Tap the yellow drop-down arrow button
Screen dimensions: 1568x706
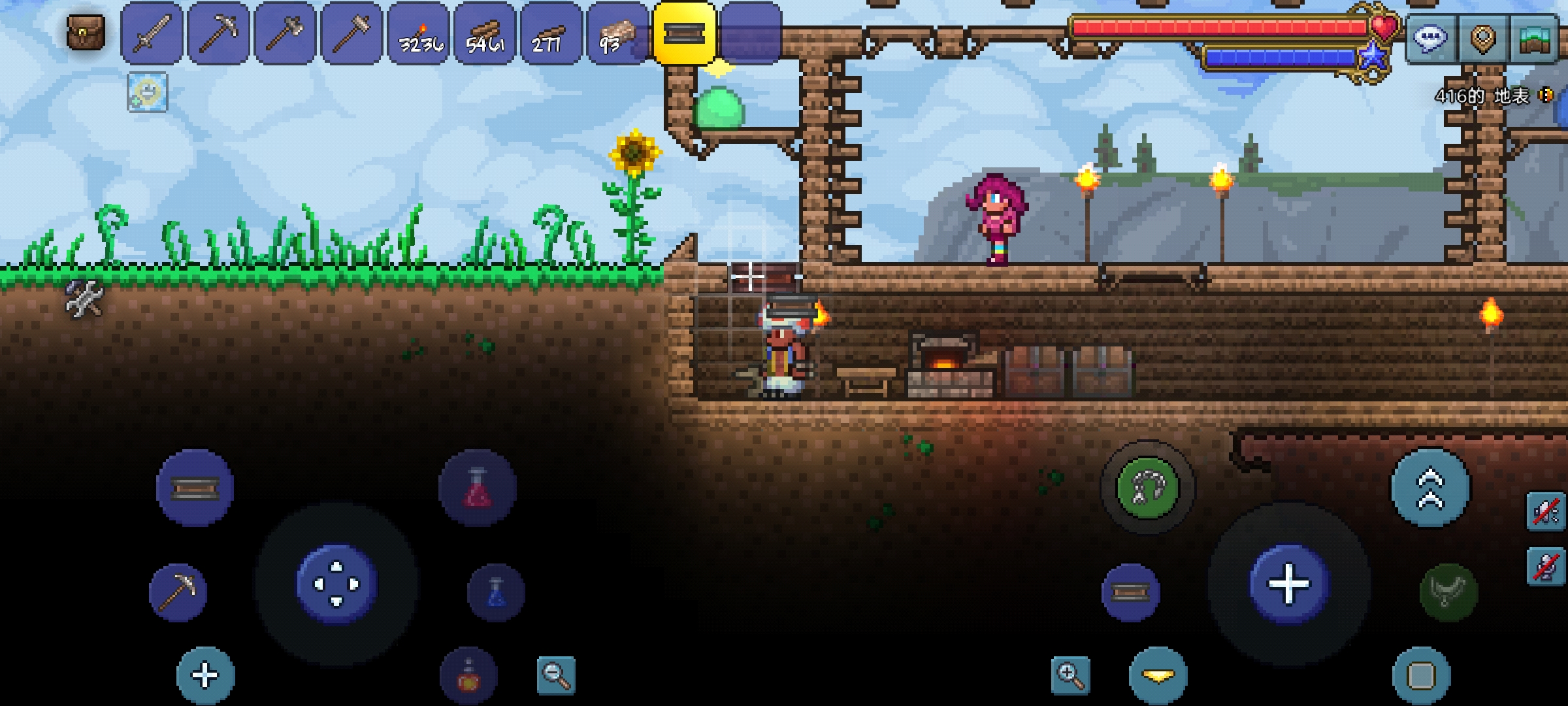[1158, 675]
